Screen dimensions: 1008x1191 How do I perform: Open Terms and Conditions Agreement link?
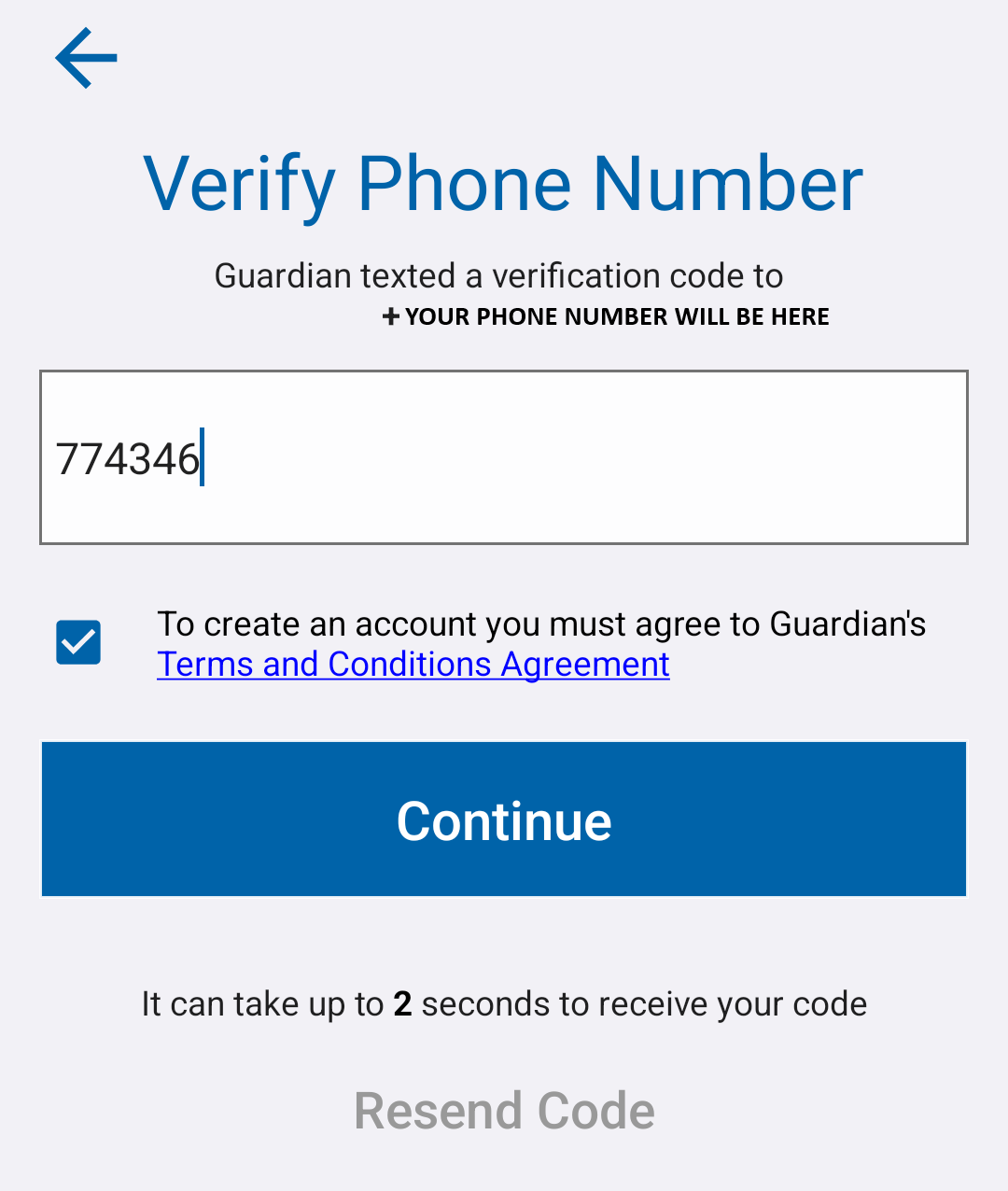click(413, 665)
